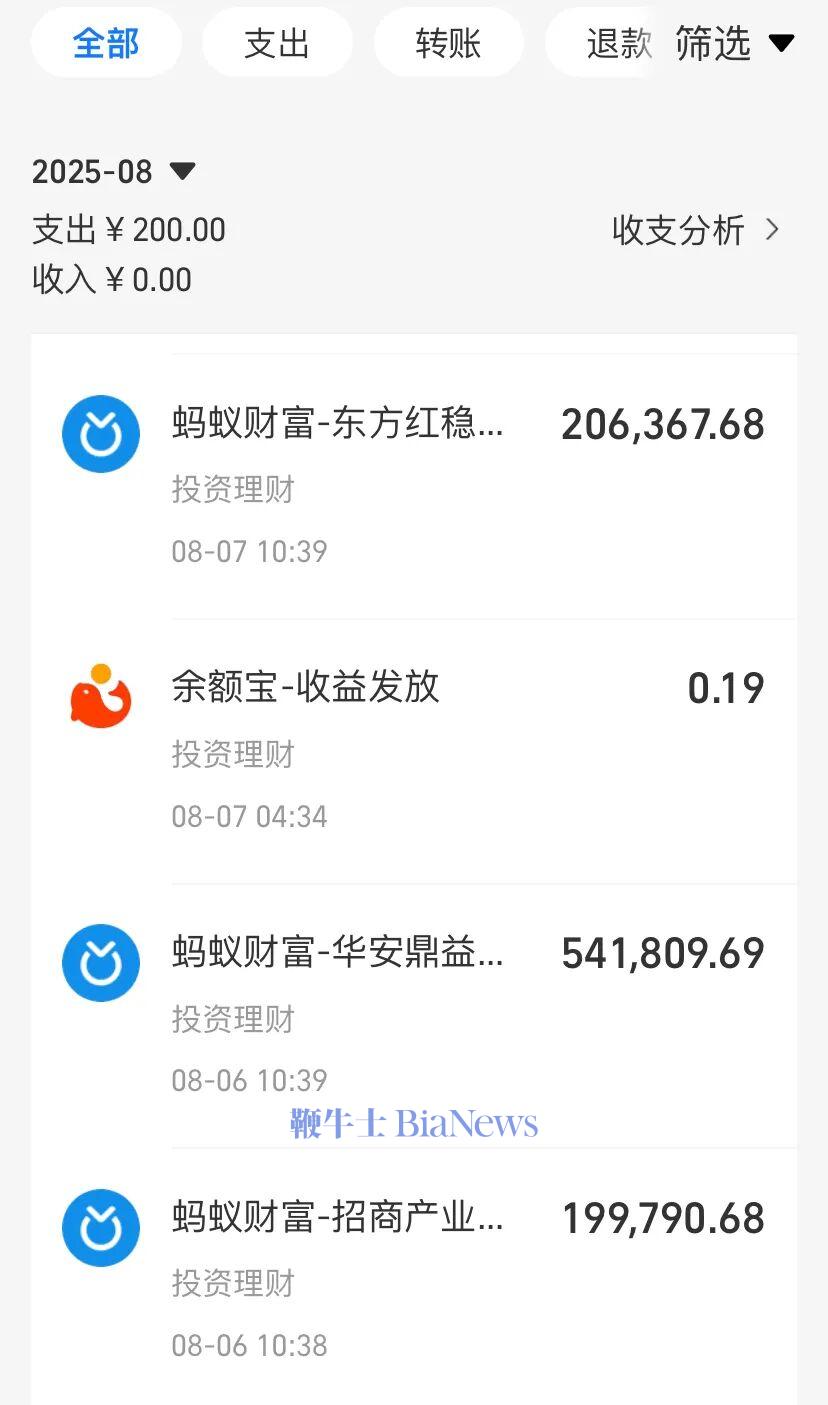Tap the 支出 ¥200.00 summary text
Image resolution: width=828 pixels, height=1405 pixels.
128,230
